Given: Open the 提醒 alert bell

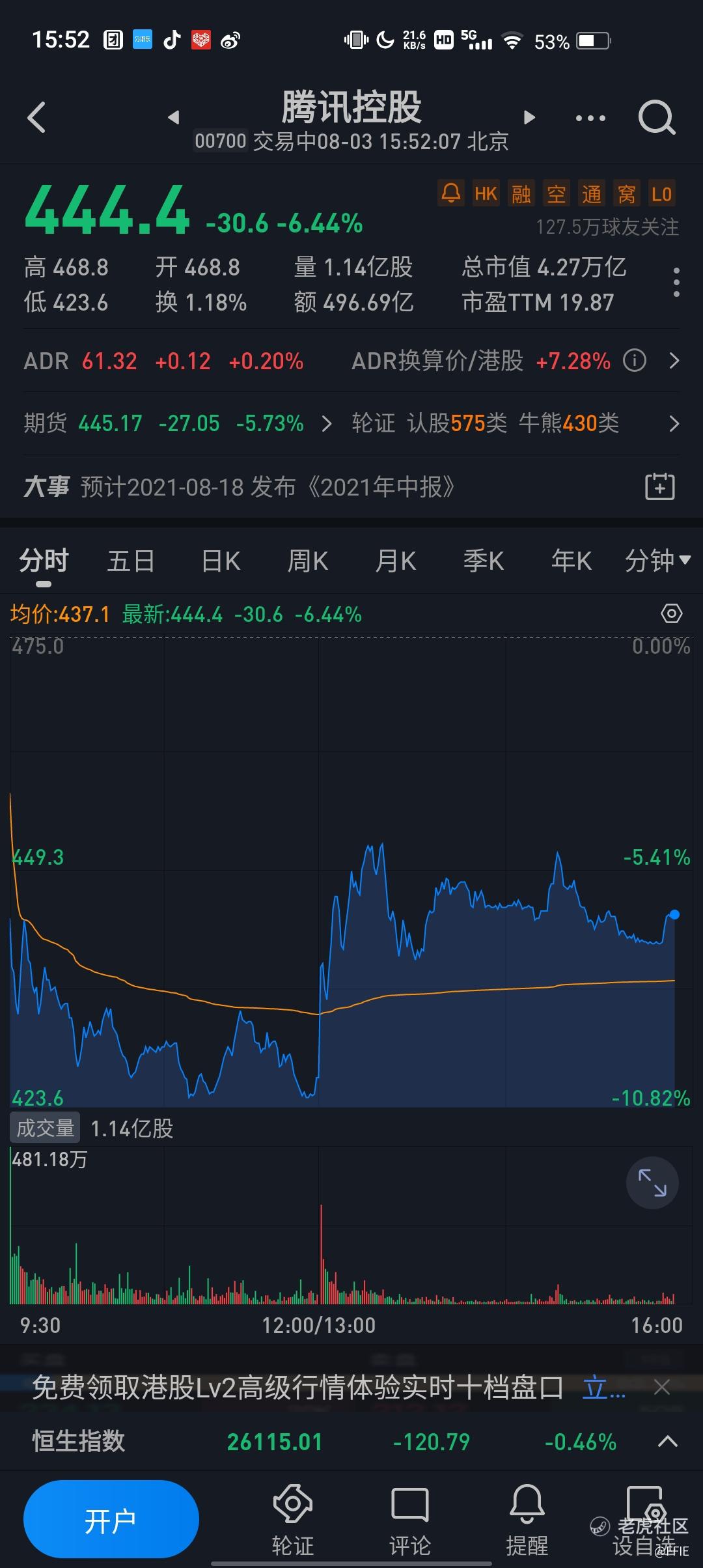Looking at the screenshot, I should 527,1520.
